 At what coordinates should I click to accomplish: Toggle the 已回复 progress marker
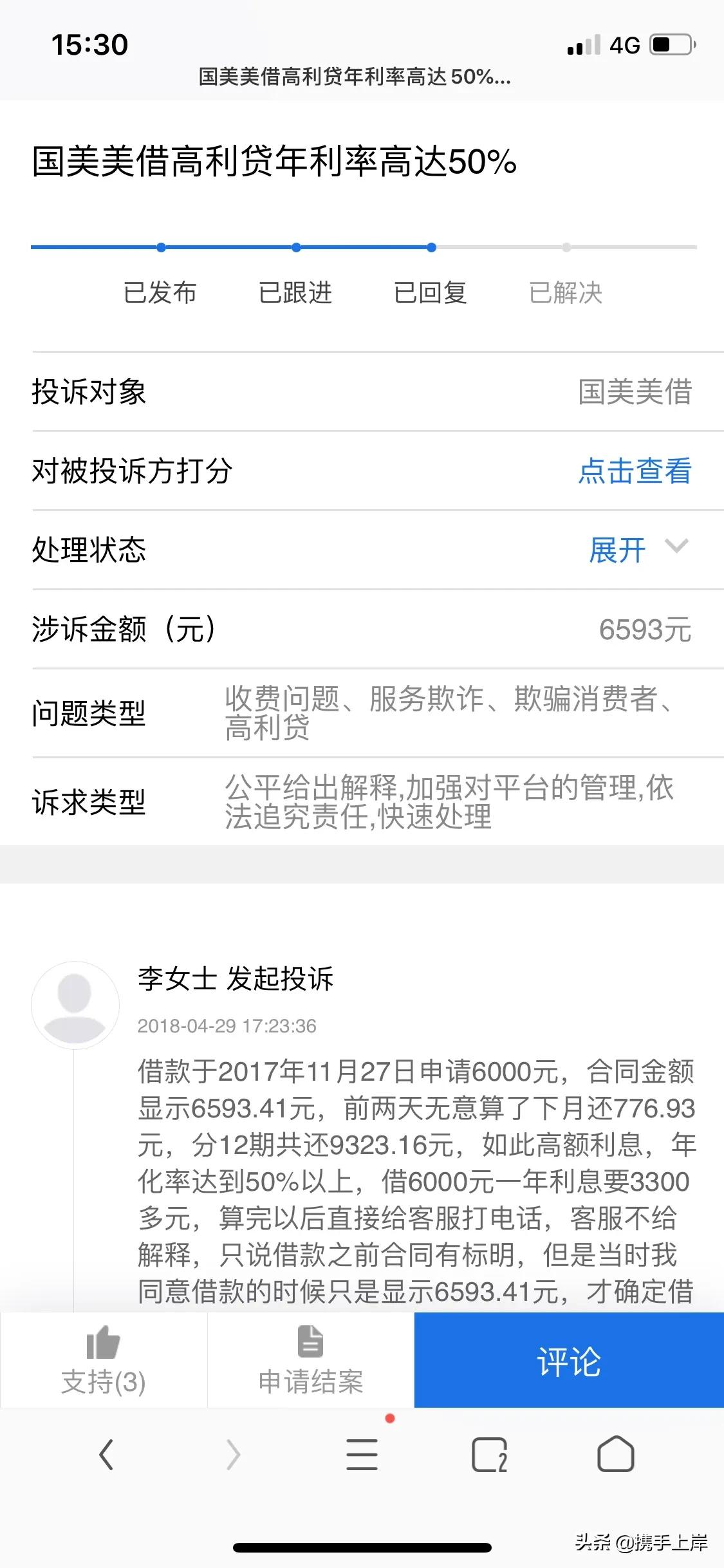(431, 246)
